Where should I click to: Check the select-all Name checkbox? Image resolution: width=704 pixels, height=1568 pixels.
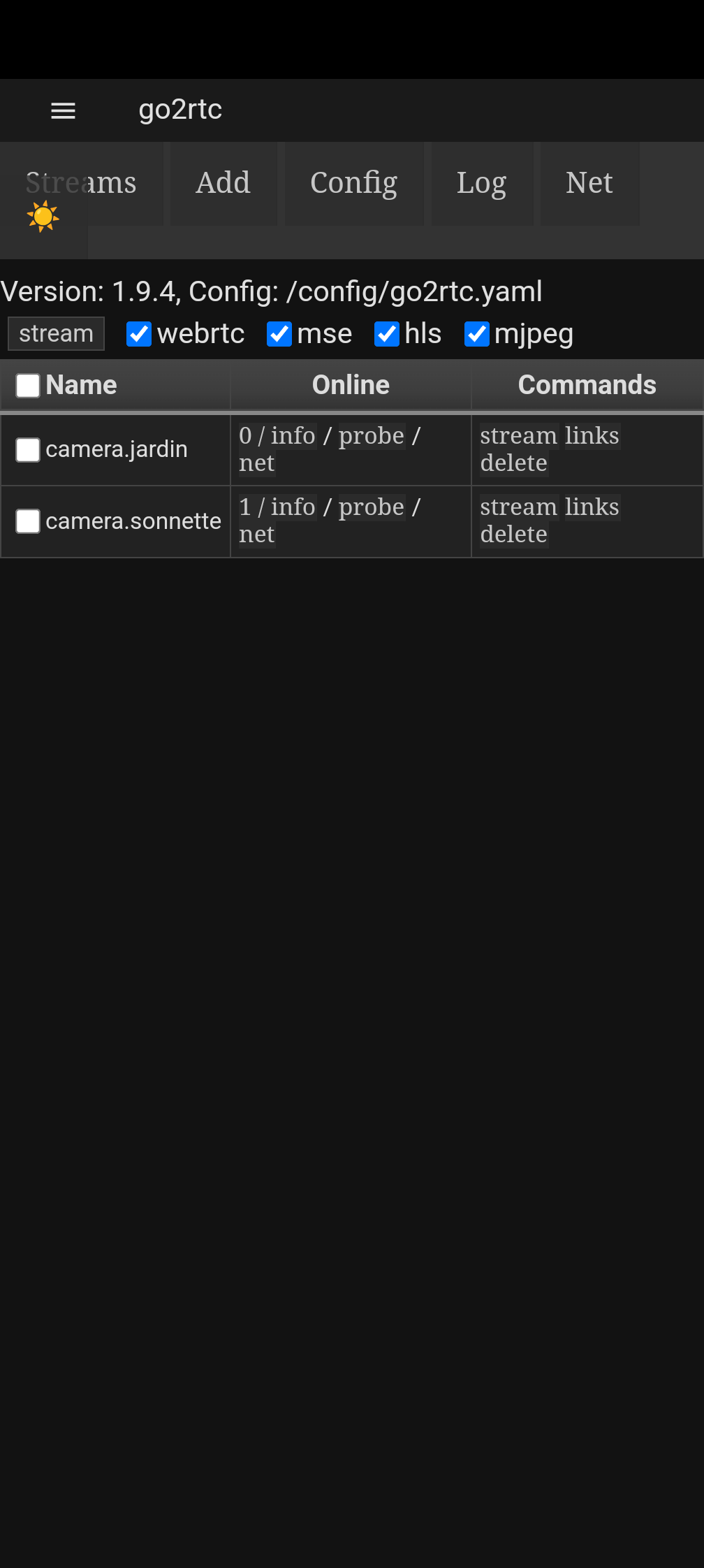tap(28, 385)
